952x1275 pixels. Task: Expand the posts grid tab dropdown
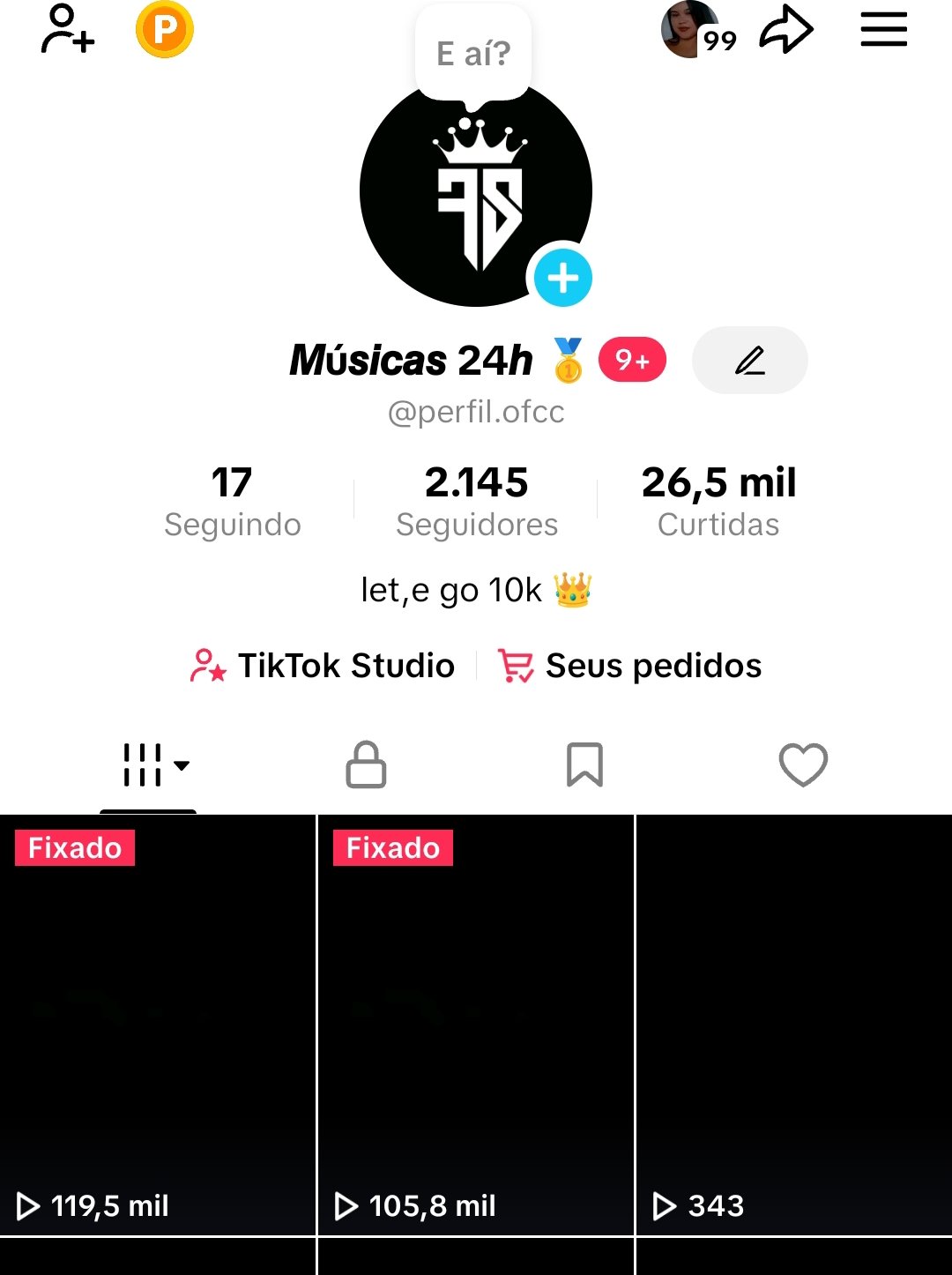coord(156,764)
